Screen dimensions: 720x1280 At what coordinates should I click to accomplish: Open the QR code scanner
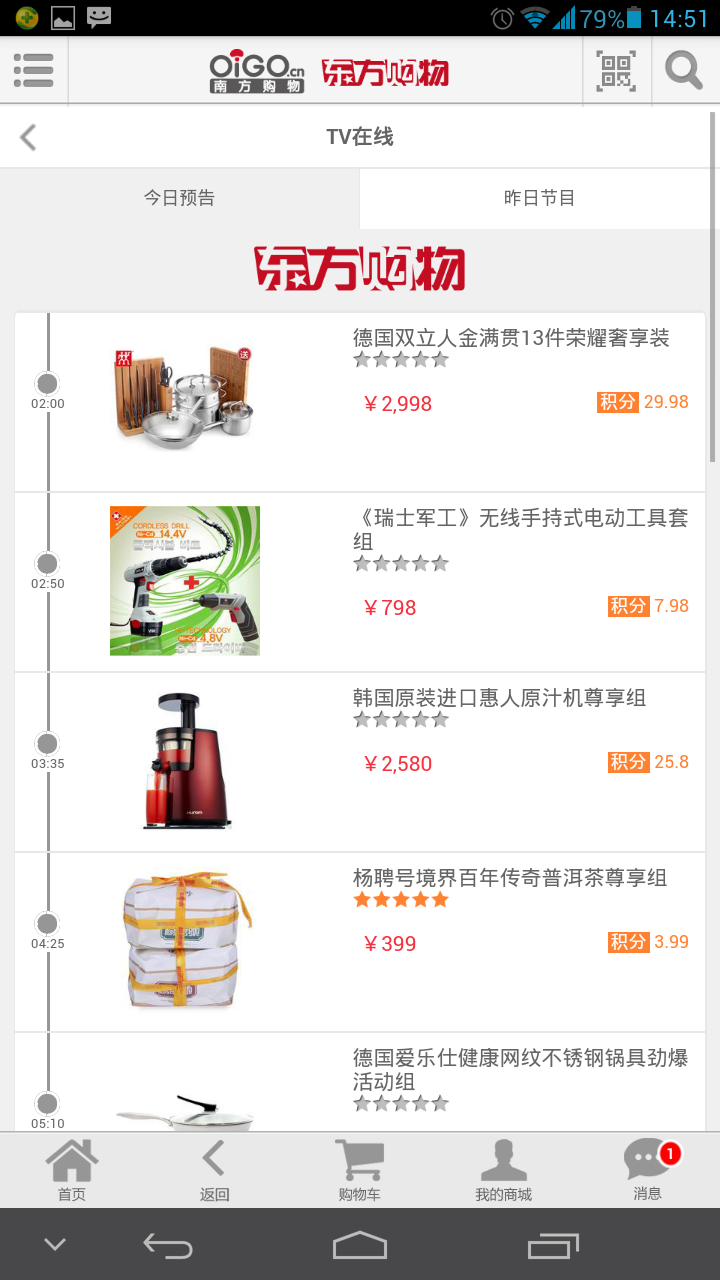pyautogui.click(x=616, y=70)
